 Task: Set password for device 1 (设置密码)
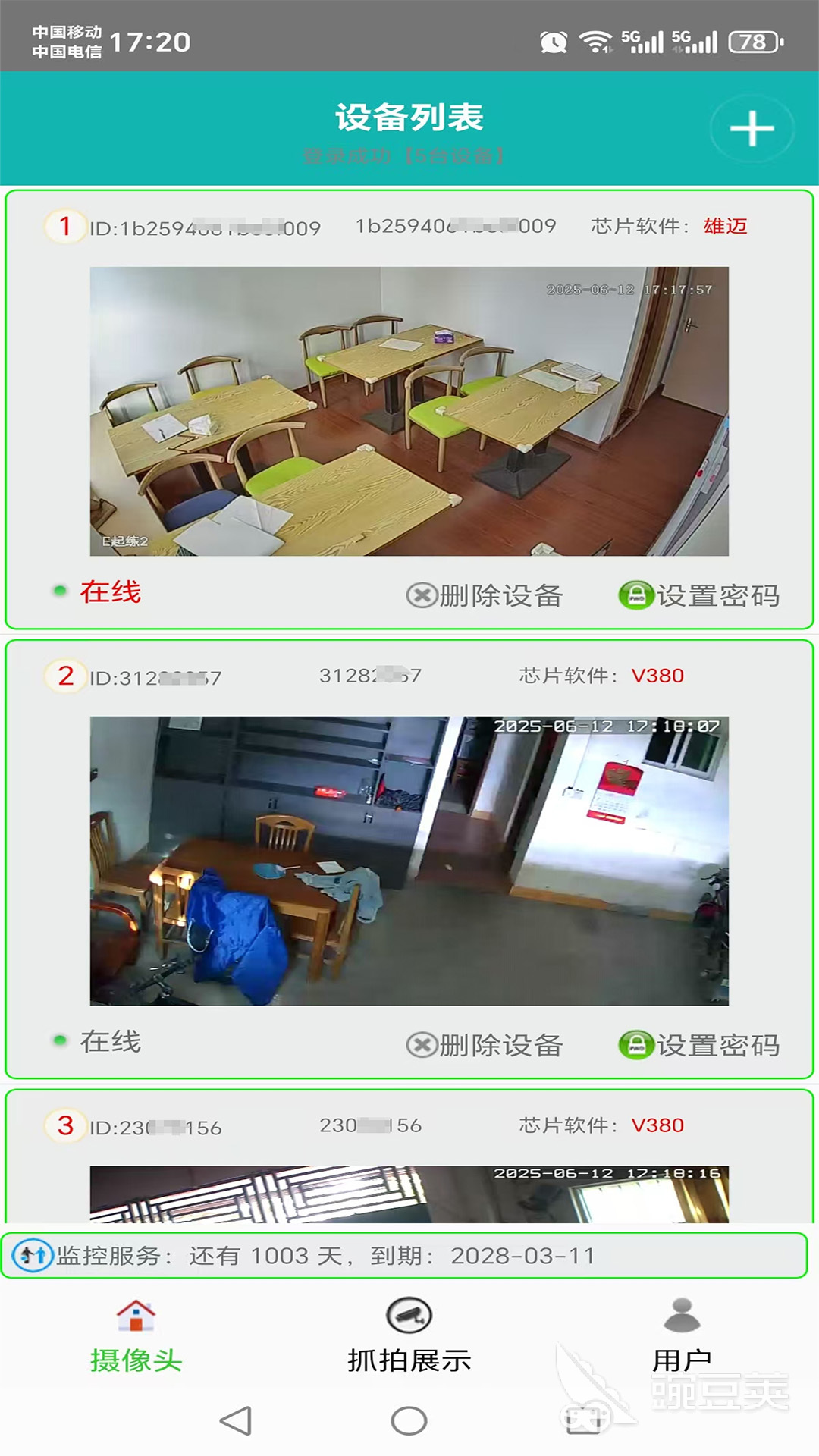(699, 596)
